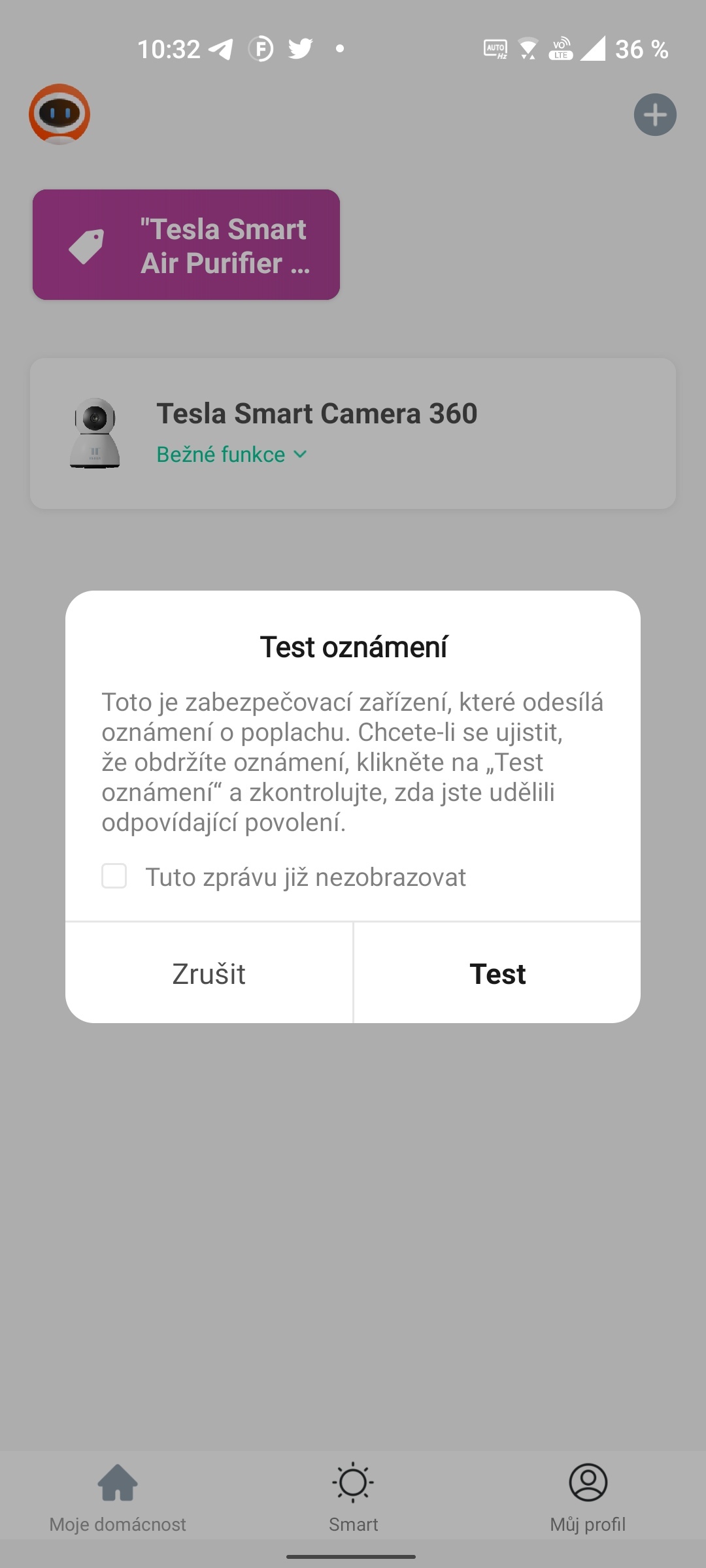Switch to the Smart tab
Viewport: 706px width, 1568px height.
click(x=353, y=1496)
